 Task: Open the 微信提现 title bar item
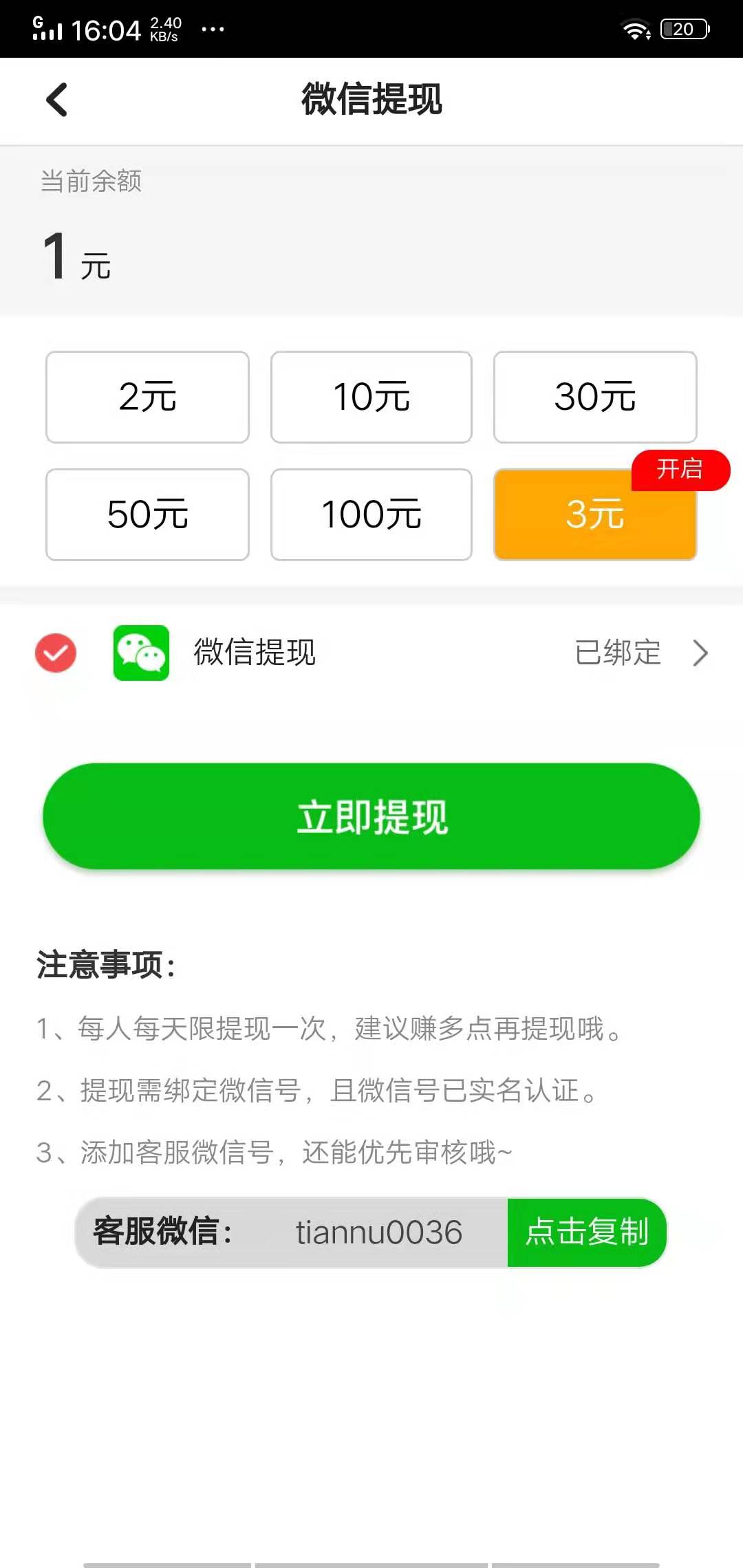(x=371, y=100)
